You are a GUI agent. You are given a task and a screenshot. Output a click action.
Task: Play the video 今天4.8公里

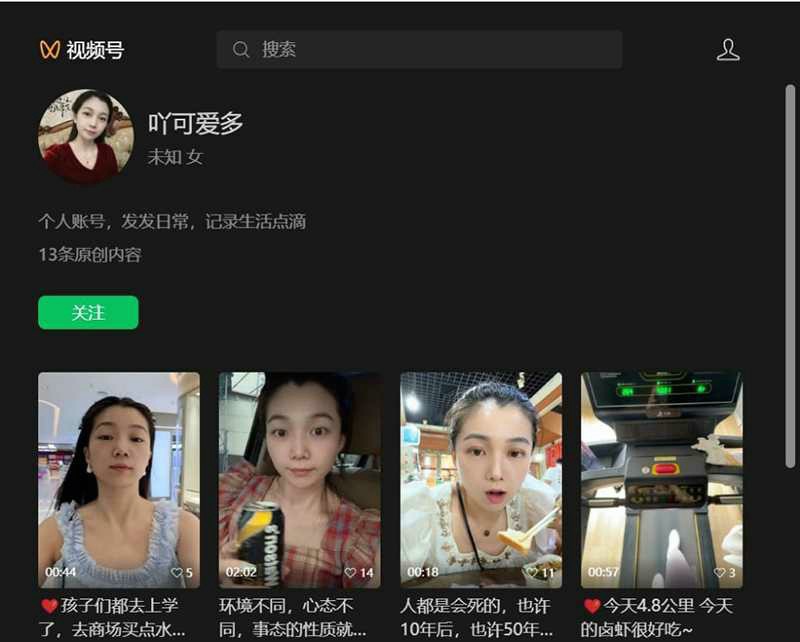point(662,480)
